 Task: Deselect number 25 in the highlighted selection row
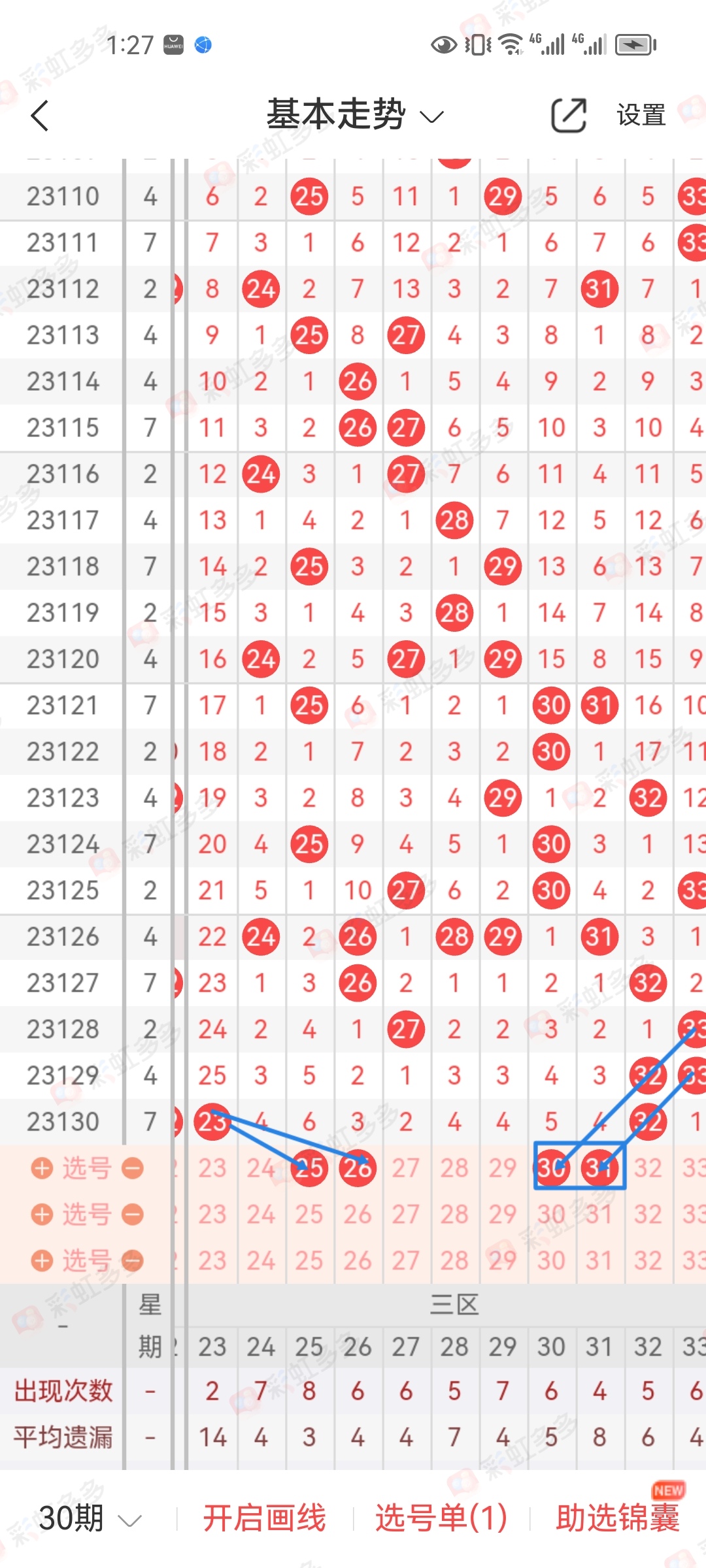coord(309,1168)
